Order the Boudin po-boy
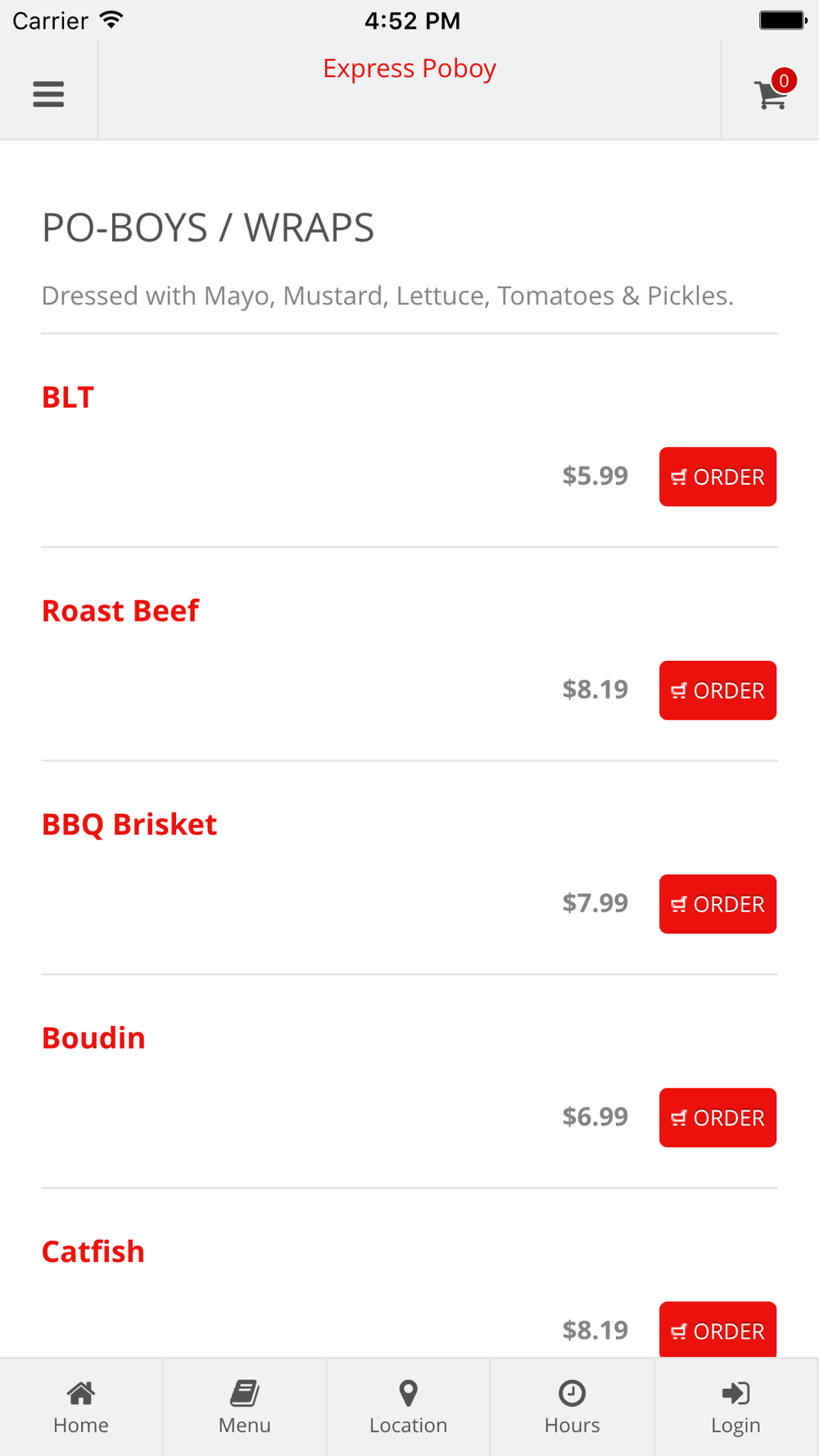 tap(717, 1118)
